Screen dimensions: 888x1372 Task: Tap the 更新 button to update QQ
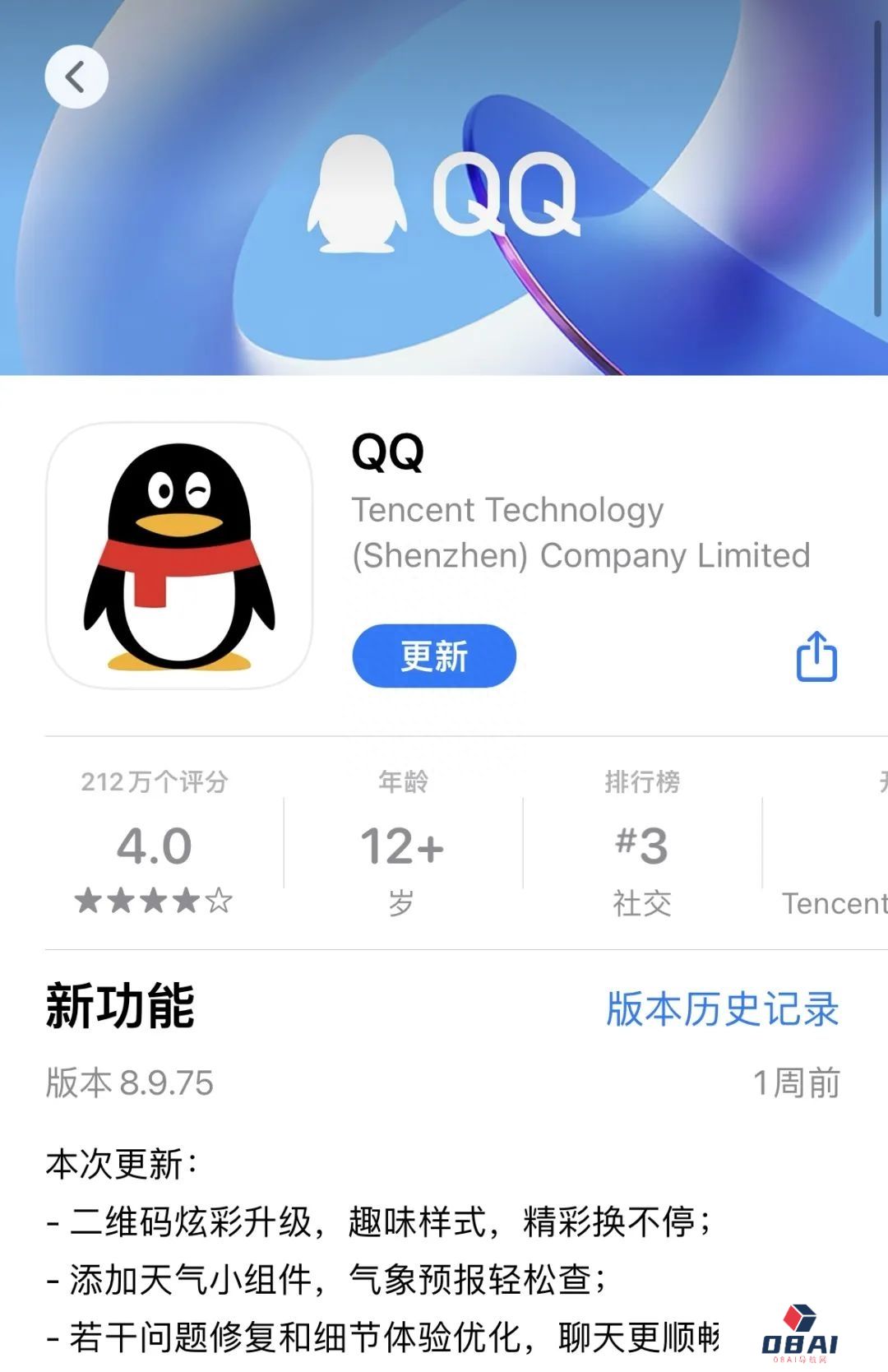click(433, 656)
